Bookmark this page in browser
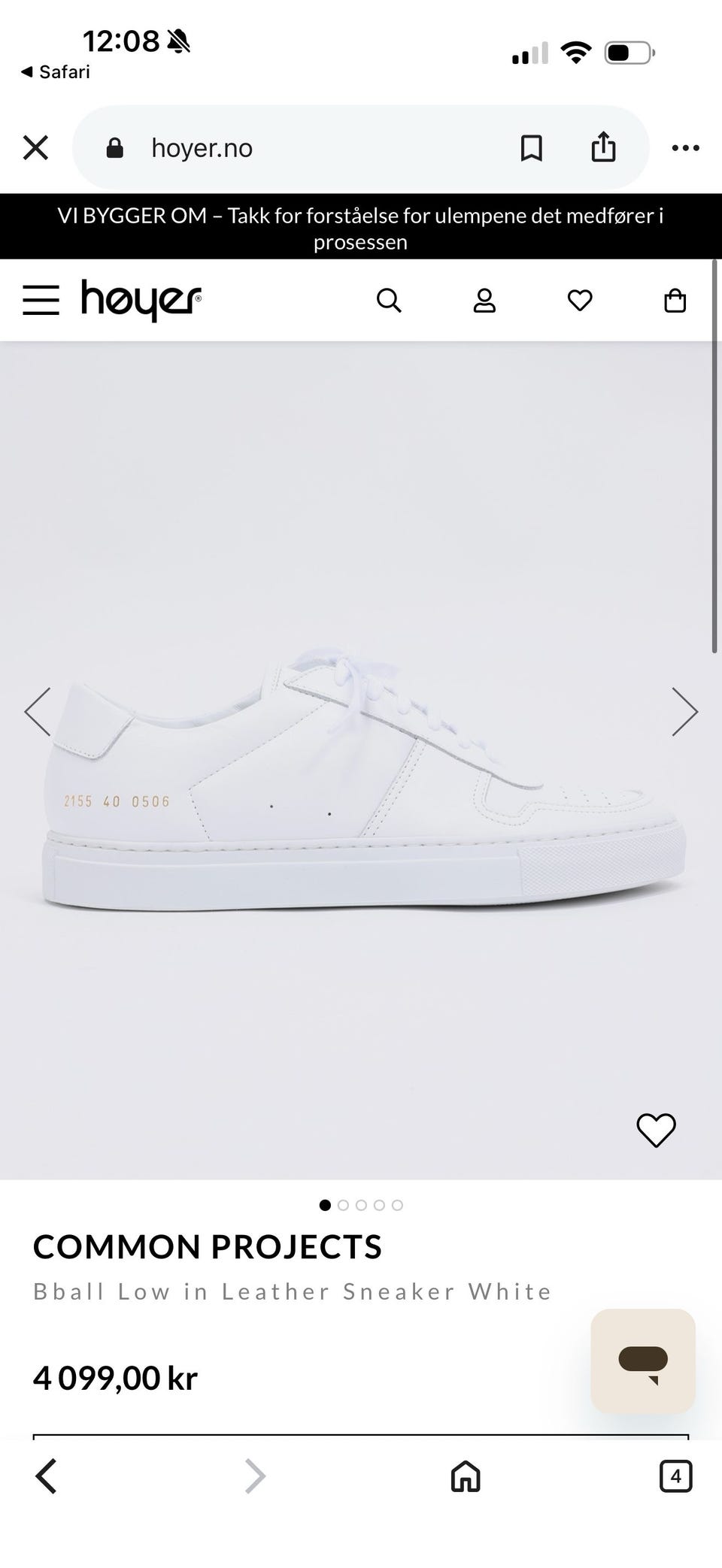This screenshot has width=722, height=1568. pos(532,148)
